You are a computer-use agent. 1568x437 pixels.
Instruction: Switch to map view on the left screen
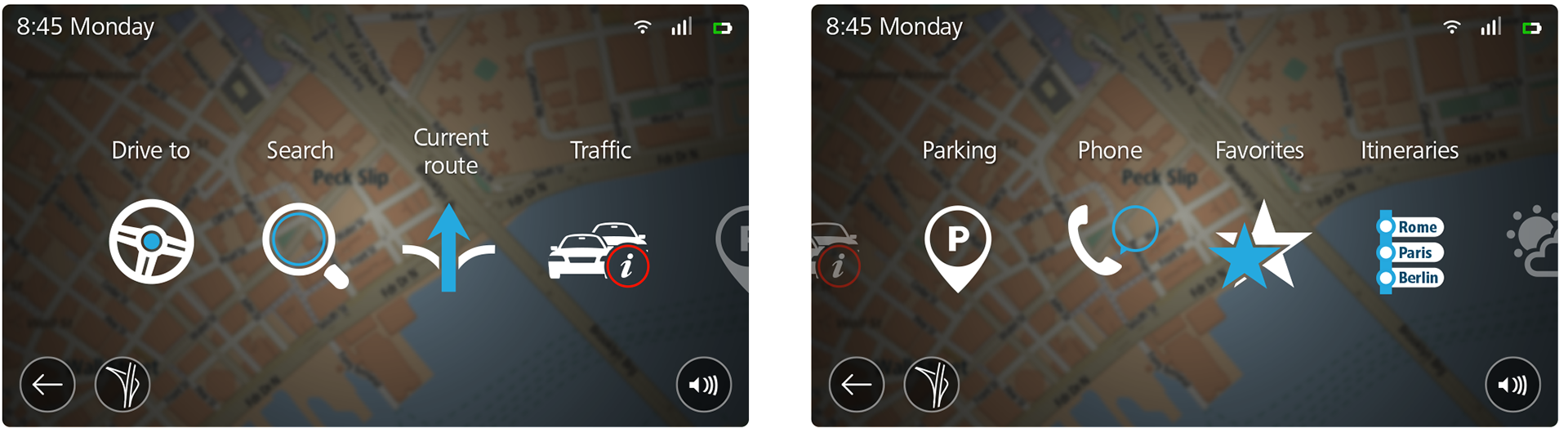pos(122,385)
